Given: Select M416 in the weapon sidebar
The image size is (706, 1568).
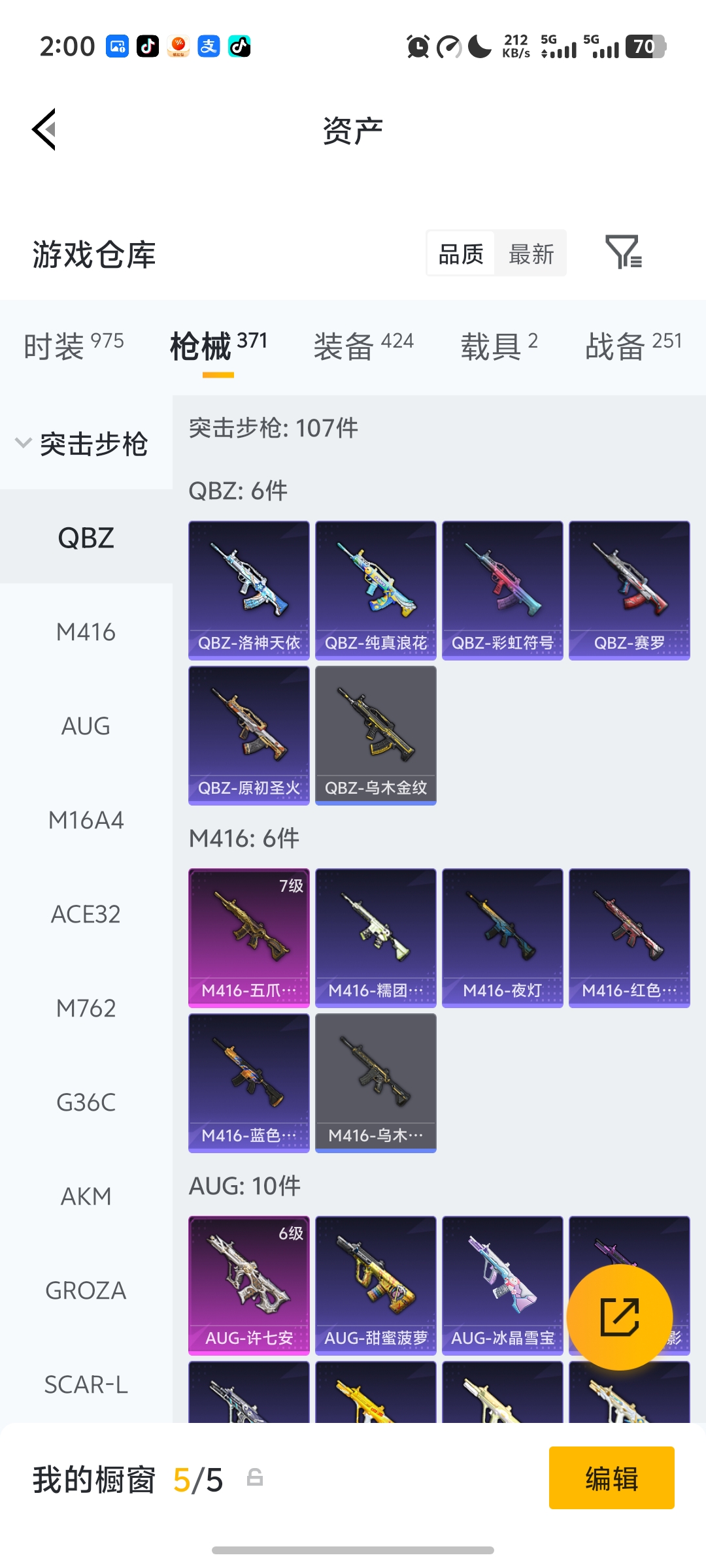Looking at the screenshot, I should click(x=86, y=632).
